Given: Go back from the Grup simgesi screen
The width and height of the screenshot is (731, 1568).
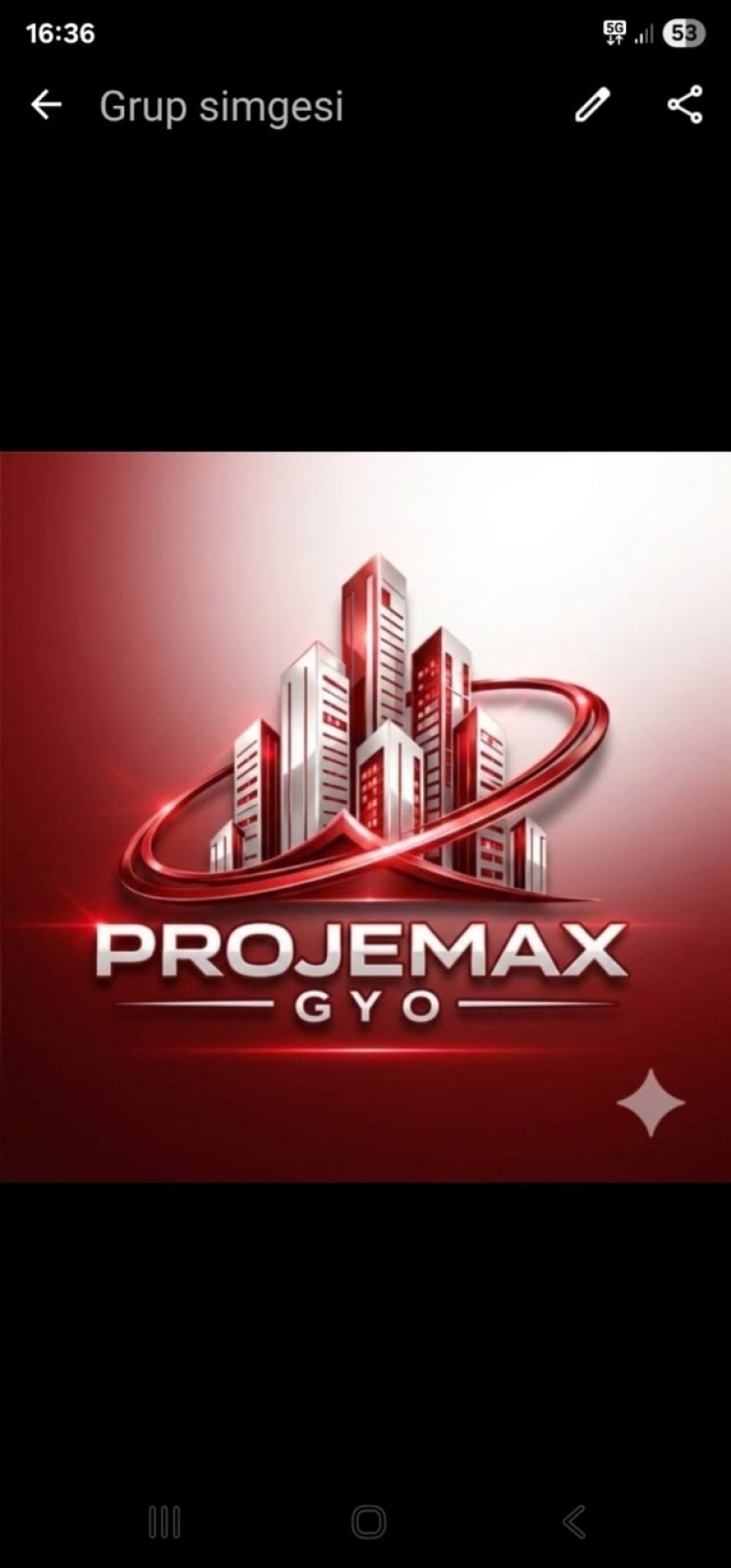Looking at the screenshot, I should 46,105.
